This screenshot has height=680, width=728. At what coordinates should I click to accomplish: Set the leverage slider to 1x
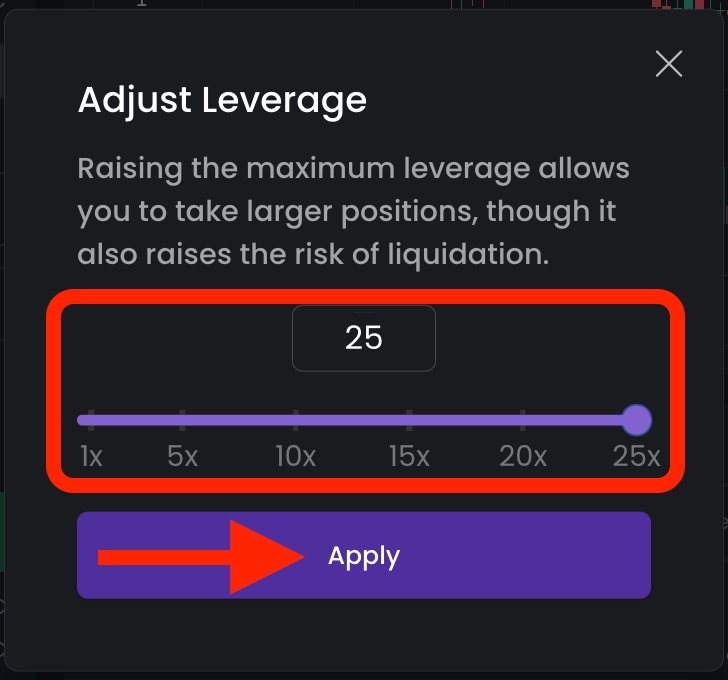[x=91, y=419]
